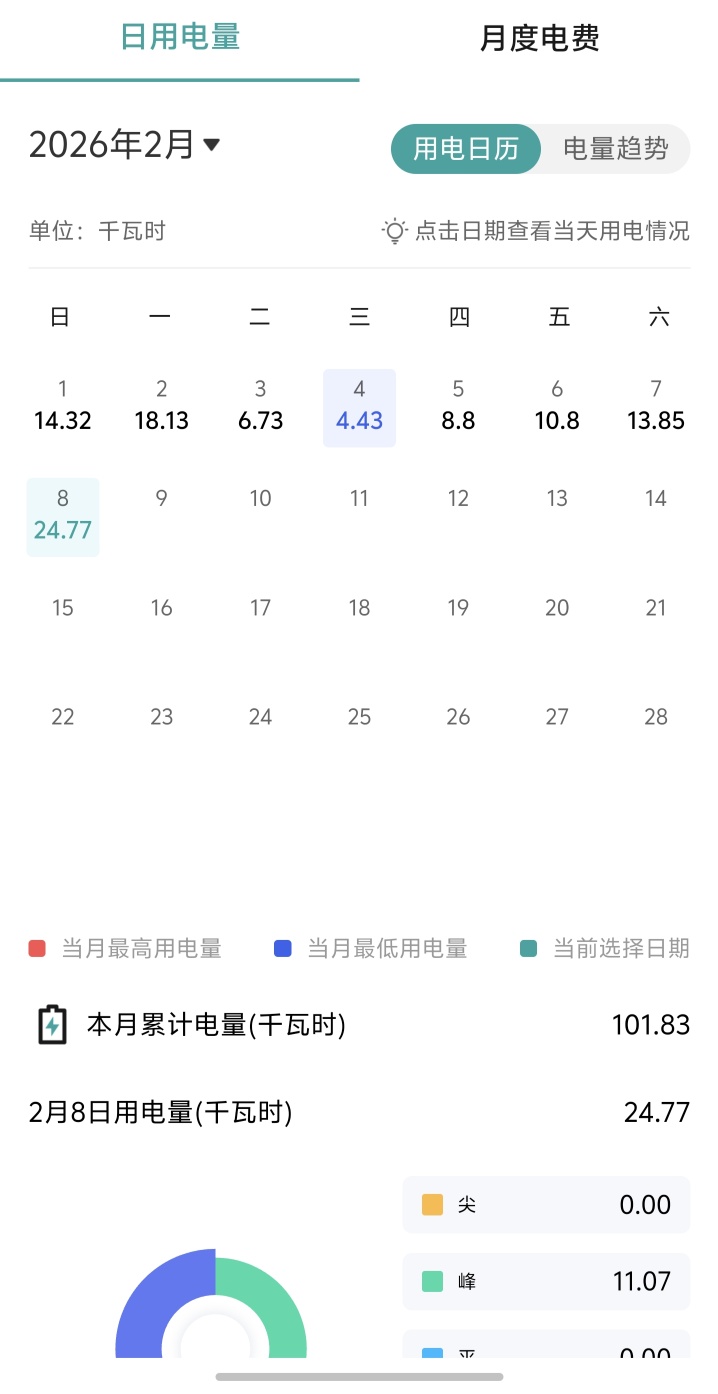Tap February 8 with 24.77 usage
The image size is (718, 1394).
tap(63, 516)
